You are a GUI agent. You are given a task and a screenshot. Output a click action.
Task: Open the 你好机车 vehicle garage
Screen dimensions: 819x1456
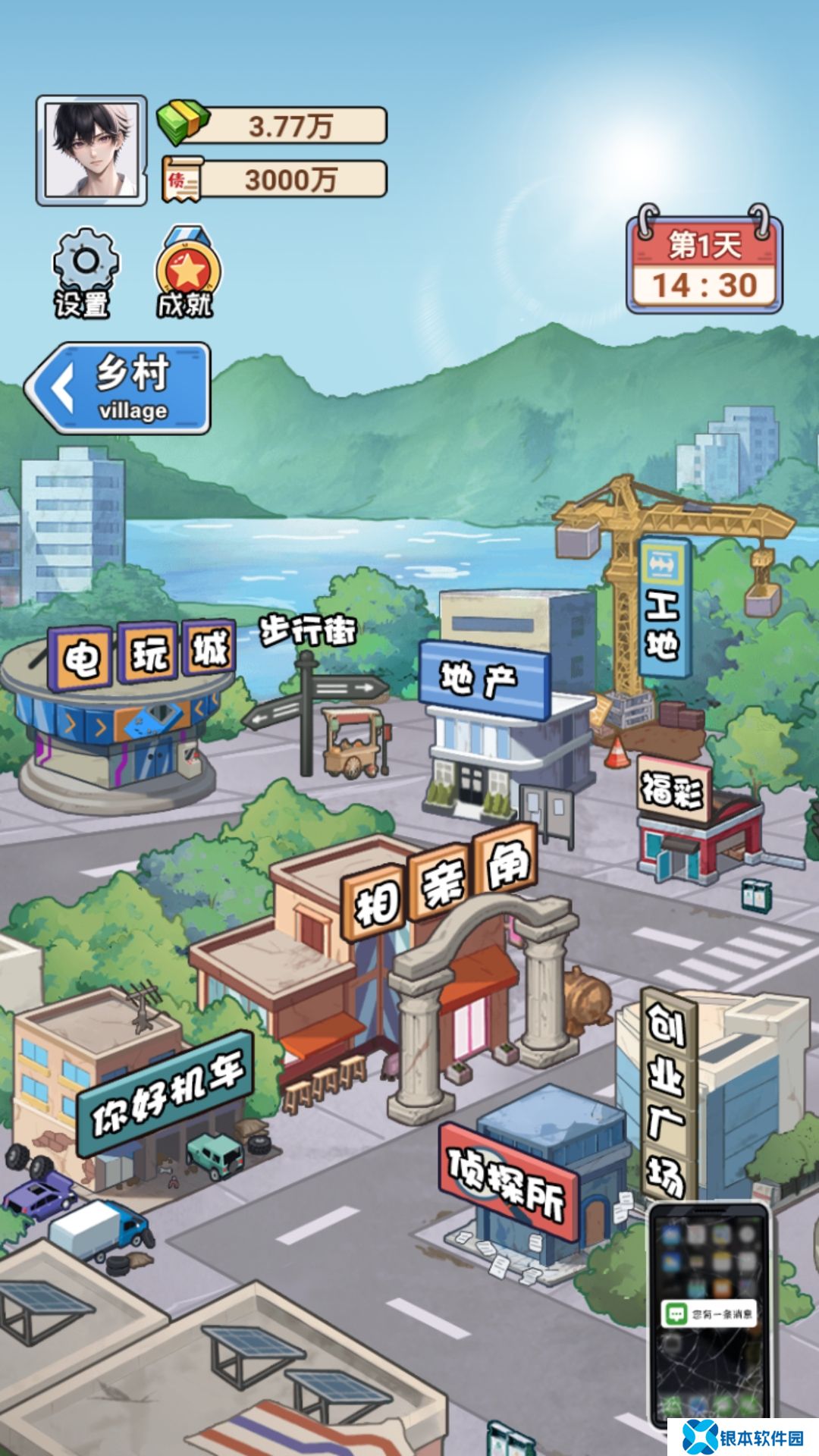pos(163,1092)
